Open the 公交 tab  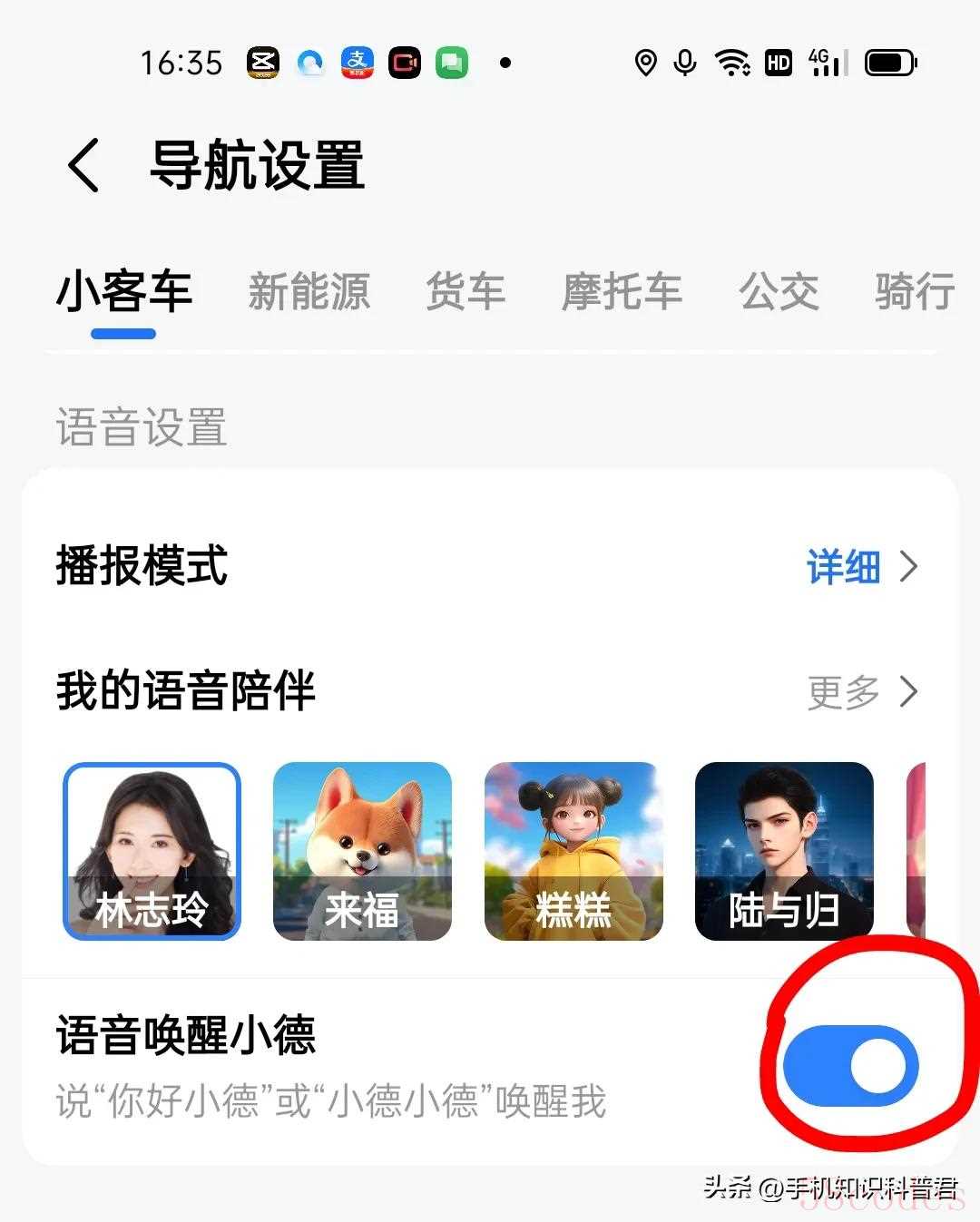click(779, 292)
